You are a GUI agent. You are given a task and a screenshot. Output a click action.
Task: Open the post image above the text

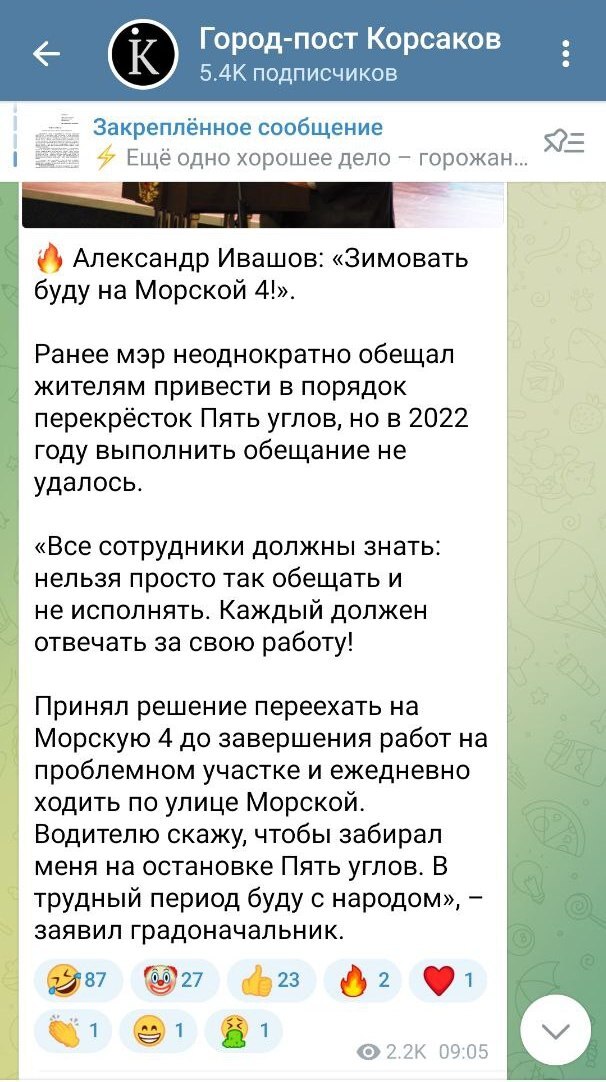pyautogui.click(x=263, y=204)
